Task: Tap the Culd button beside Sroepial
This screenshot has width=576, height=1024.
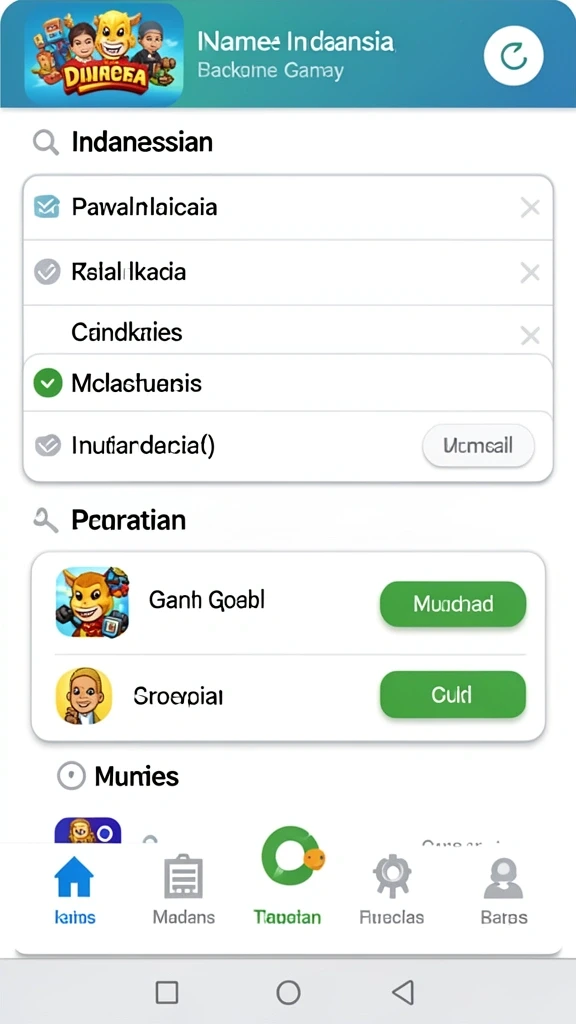Action: tap(453, 694)
